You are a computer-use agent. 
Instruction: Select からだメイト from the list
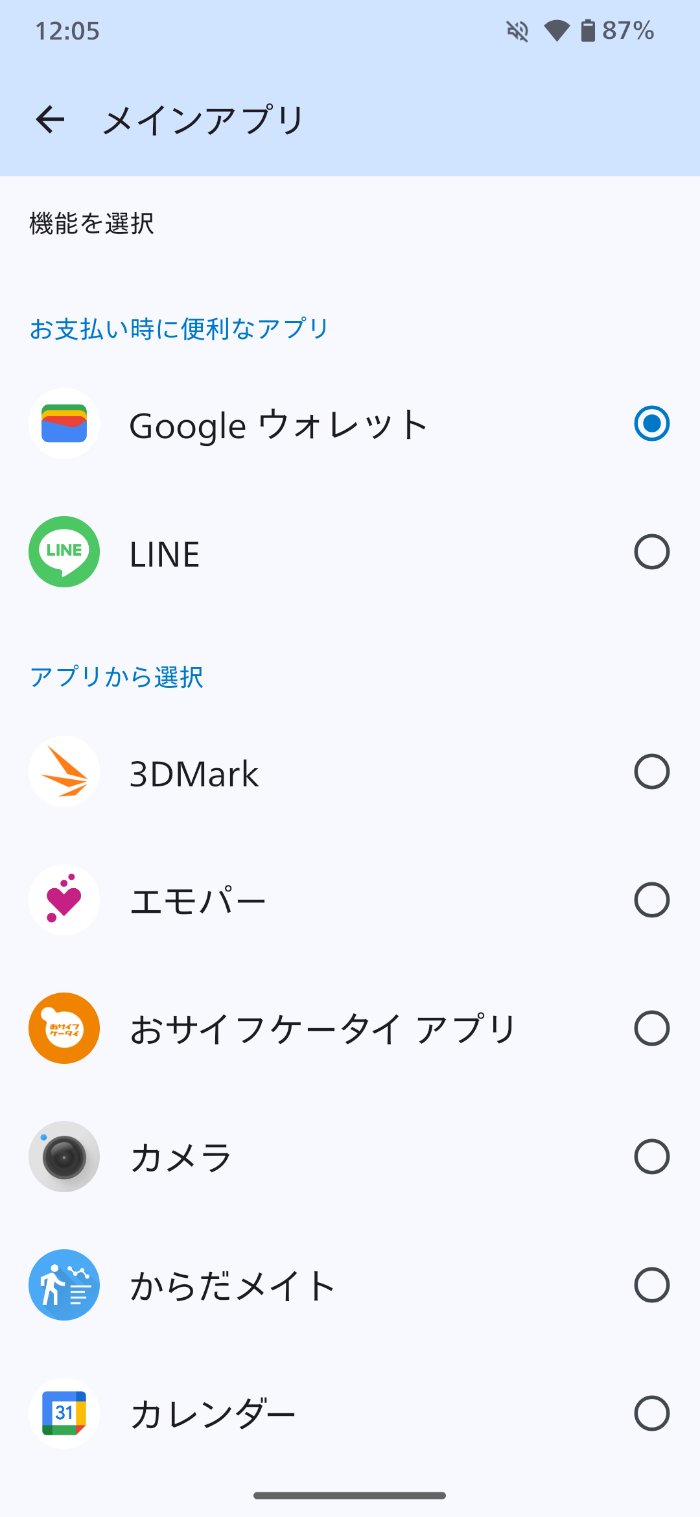click(651, 1285)
